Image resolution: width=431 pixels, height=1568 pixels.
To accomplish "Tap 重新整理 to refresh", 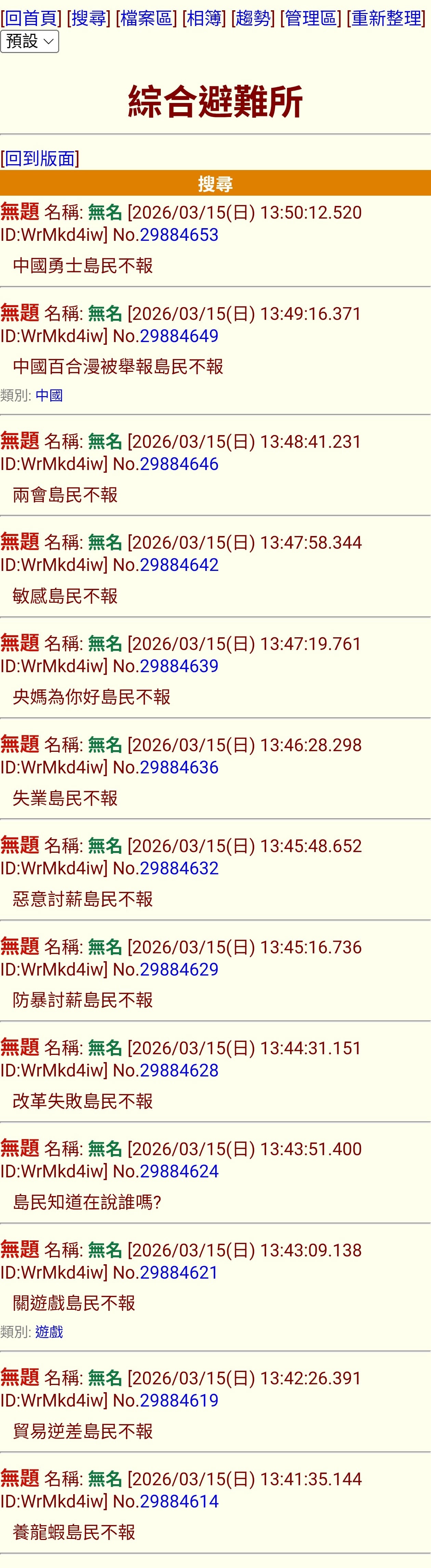I will (387, 18).
